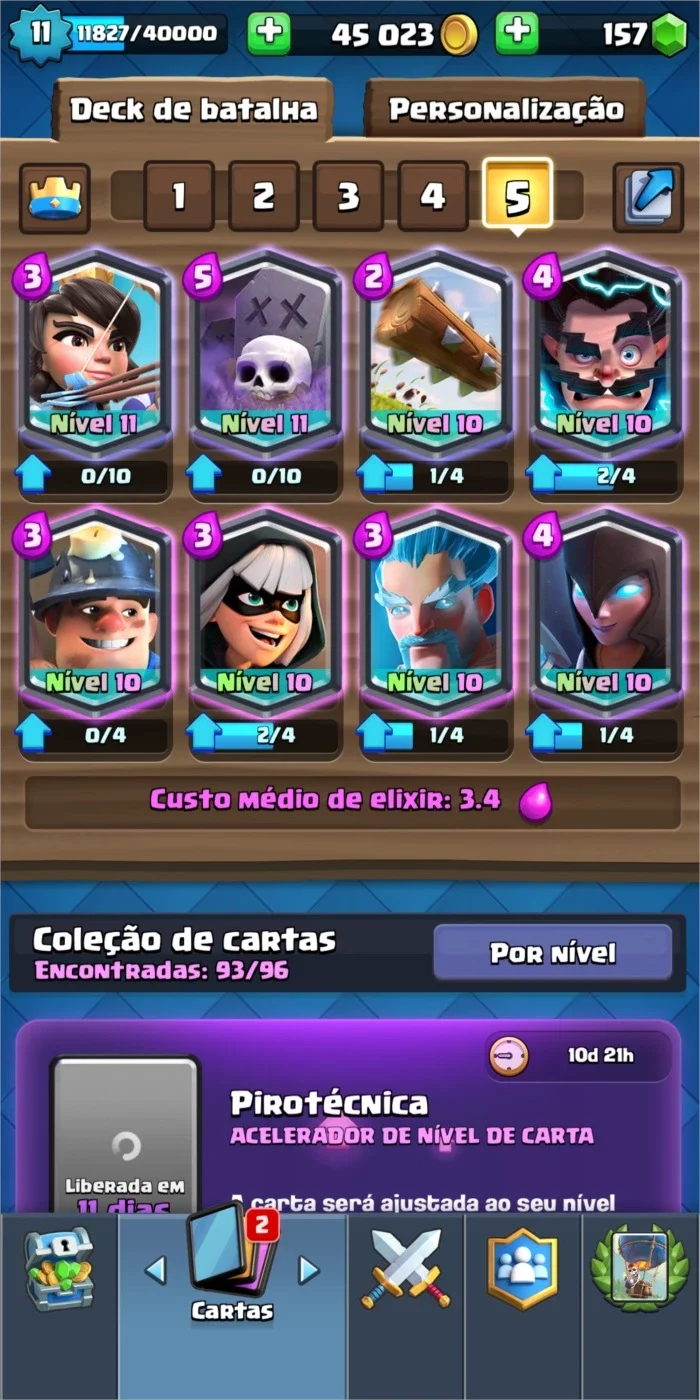This screenshot has height=1400, width=700.
Task: Select deck slot 3
Action: pos(348,196)
